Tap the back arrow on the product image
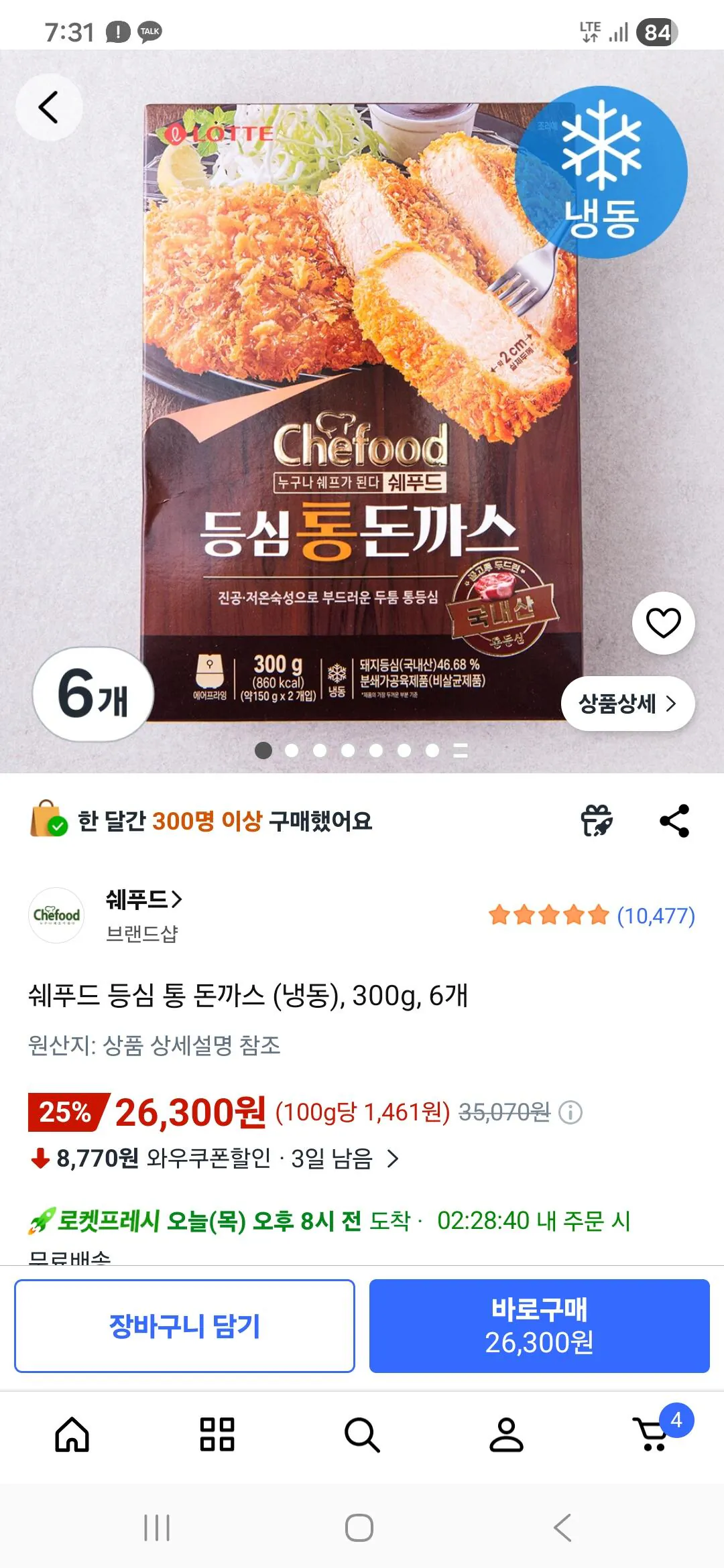The image size is (724, 1568). click(48, 107)
